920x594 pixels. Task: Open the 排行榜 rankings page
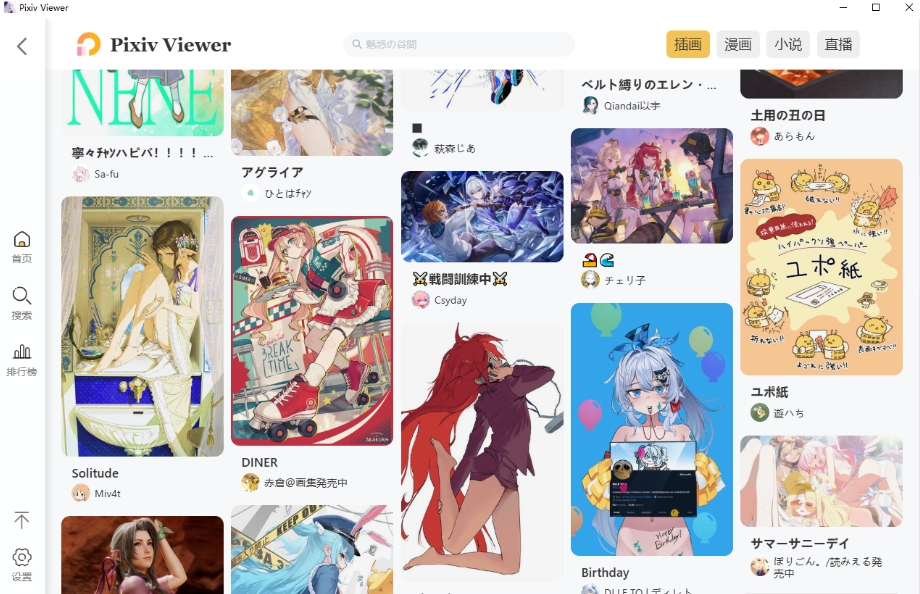pos(22,358)
